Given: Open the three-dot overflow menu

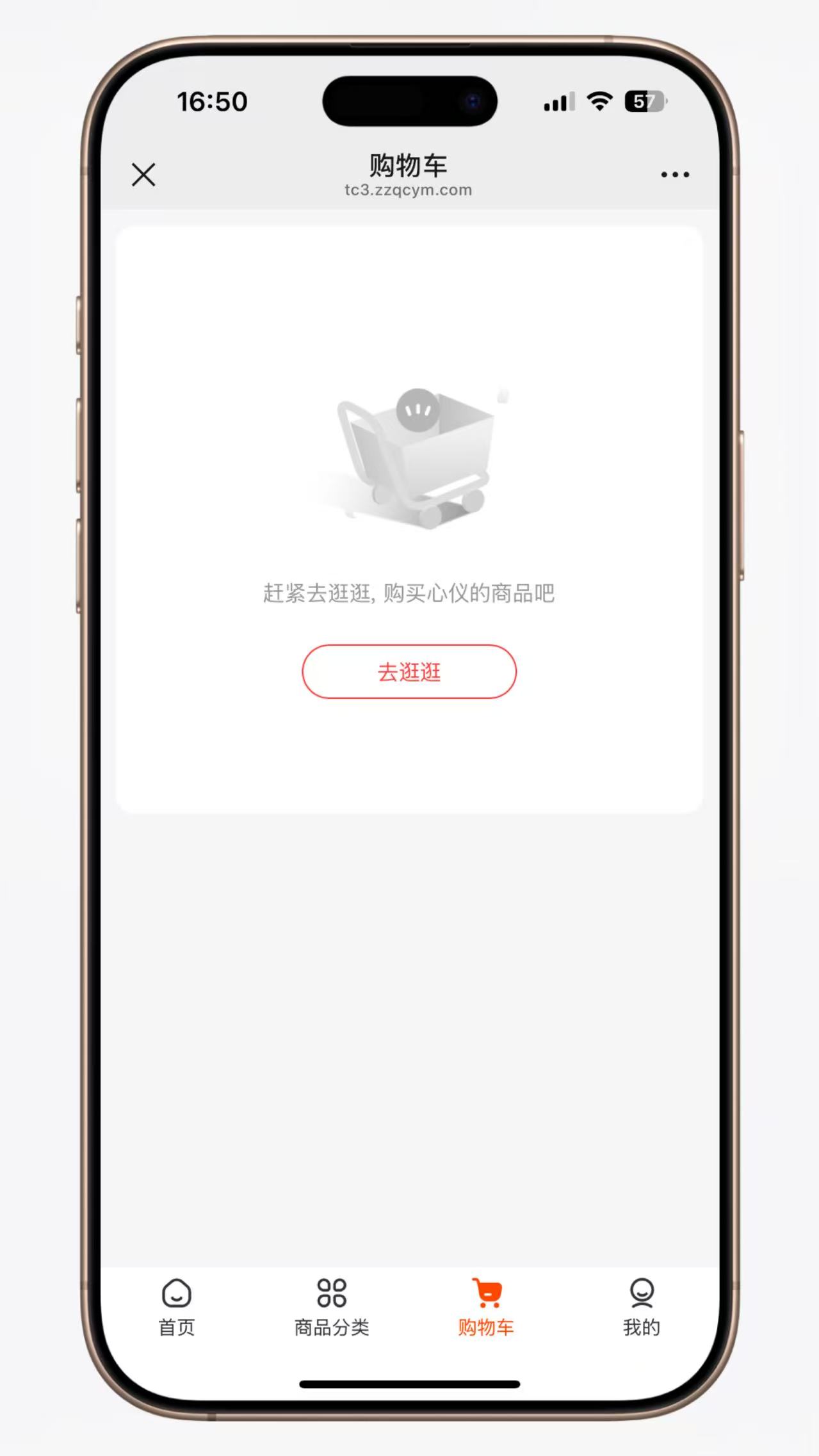Looking at the screenshot, I should [675, 174].
